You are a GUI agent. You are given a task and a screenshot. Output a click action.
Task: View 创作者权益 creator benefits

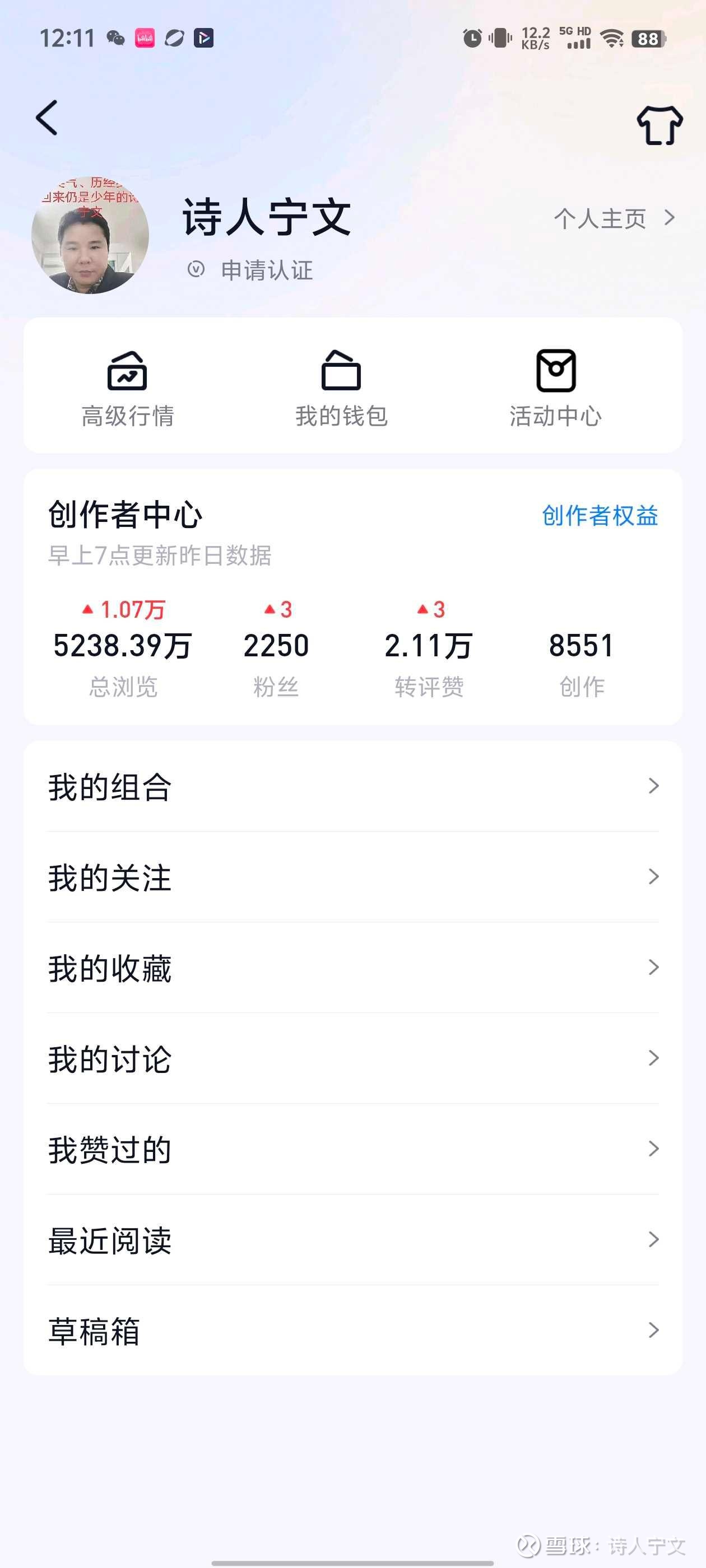point(600,516)
